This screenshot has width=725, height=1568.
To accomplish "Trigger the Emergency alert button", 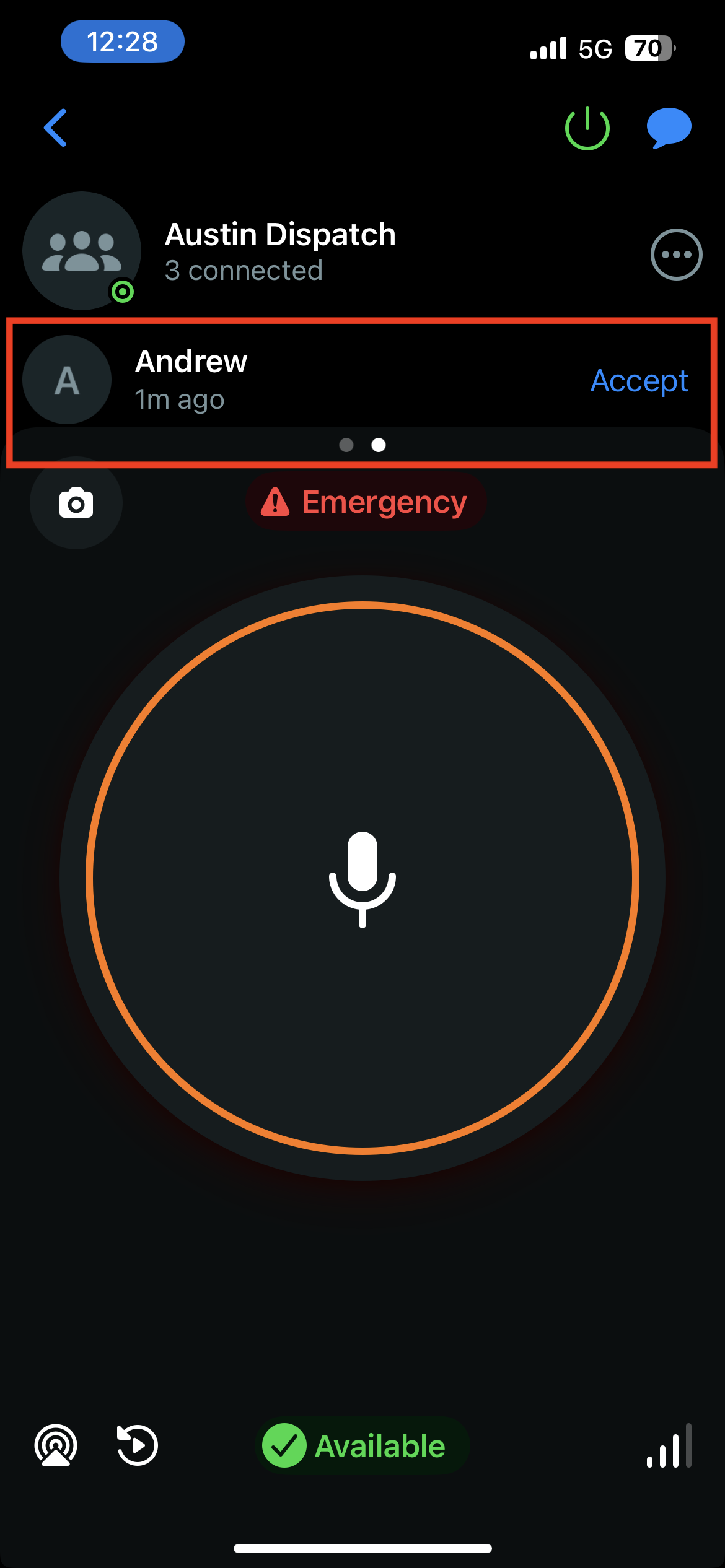I will coord(366,502).
